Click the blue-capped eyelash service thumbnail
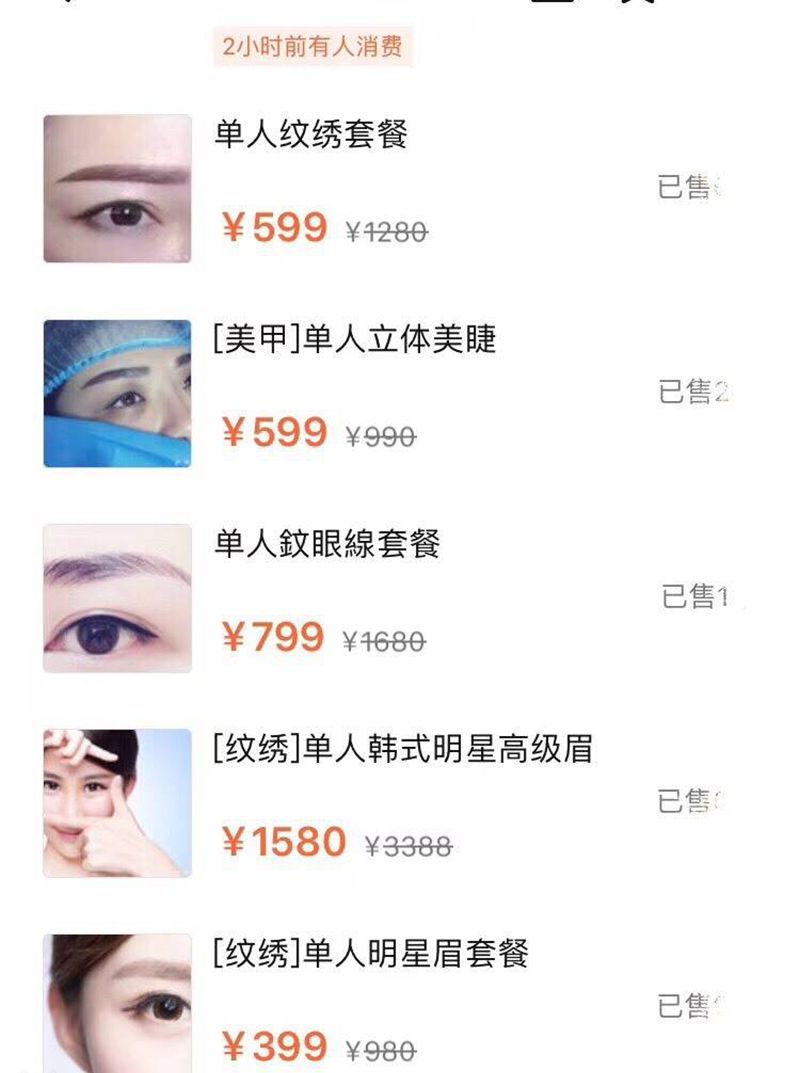 pos(116,391)
